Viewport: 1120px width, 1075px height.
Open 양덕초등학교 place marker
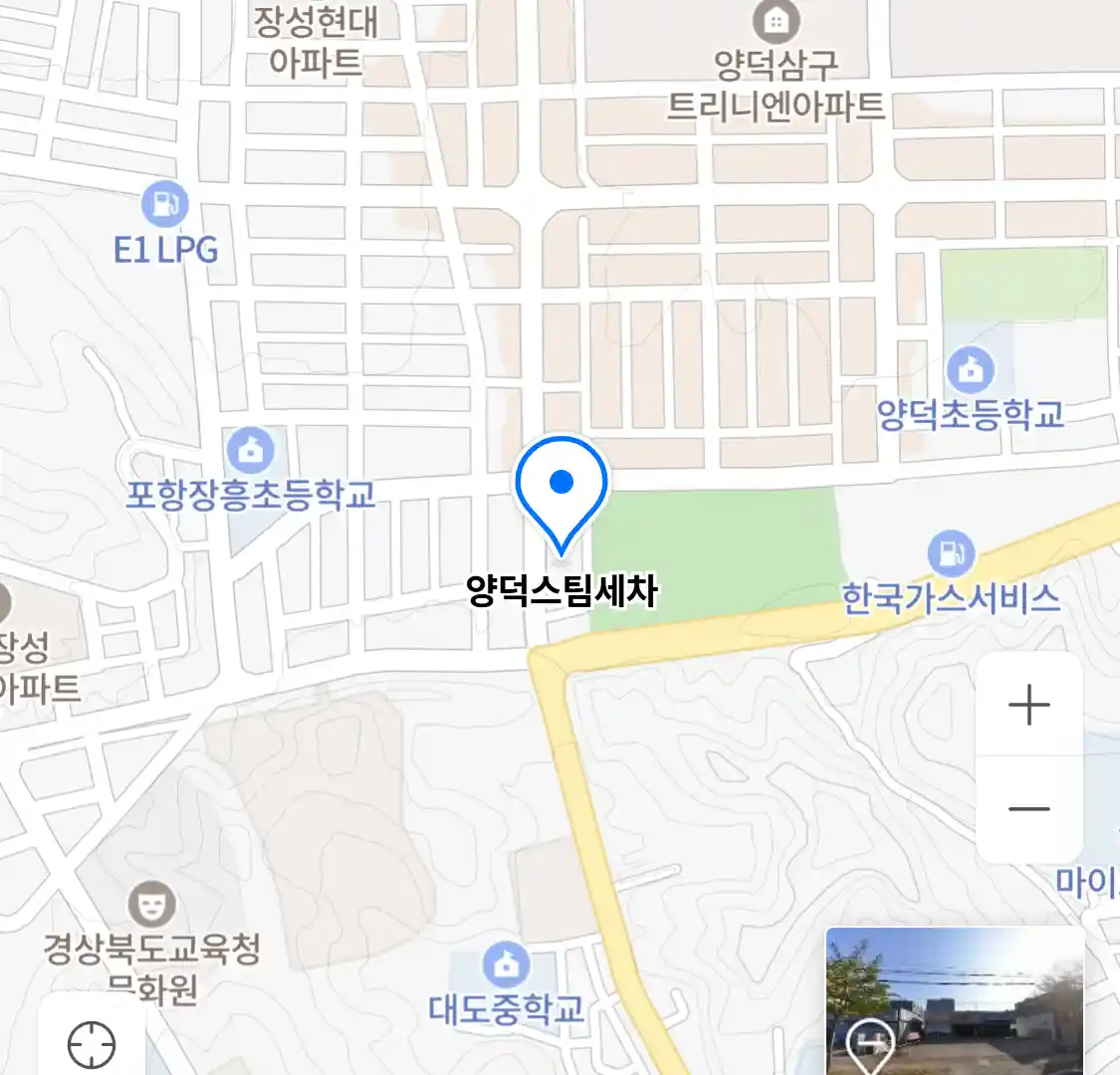pos(970,370)
